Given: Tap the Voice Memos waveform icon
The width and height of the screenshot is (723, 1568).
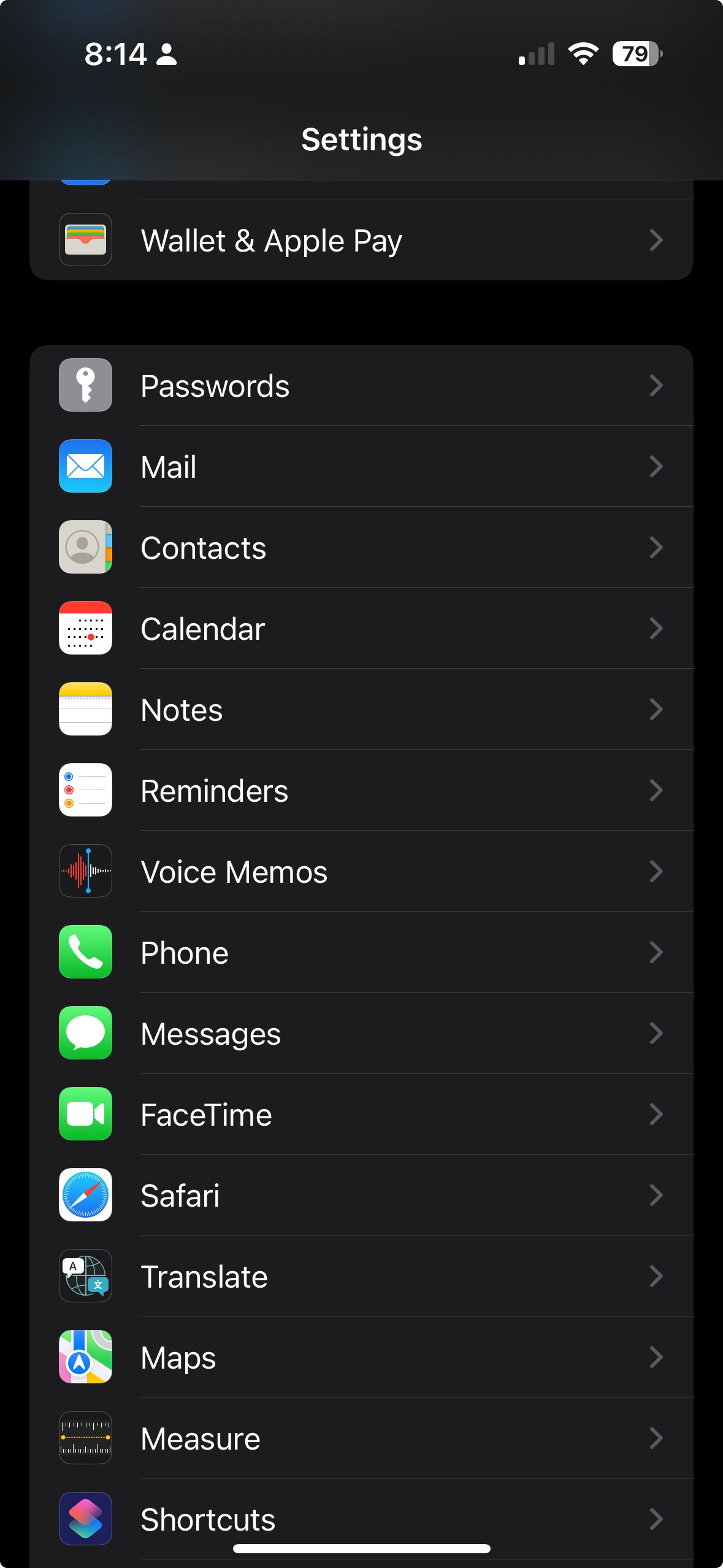Looking at the screenshot, I should [x=85, y=871].
